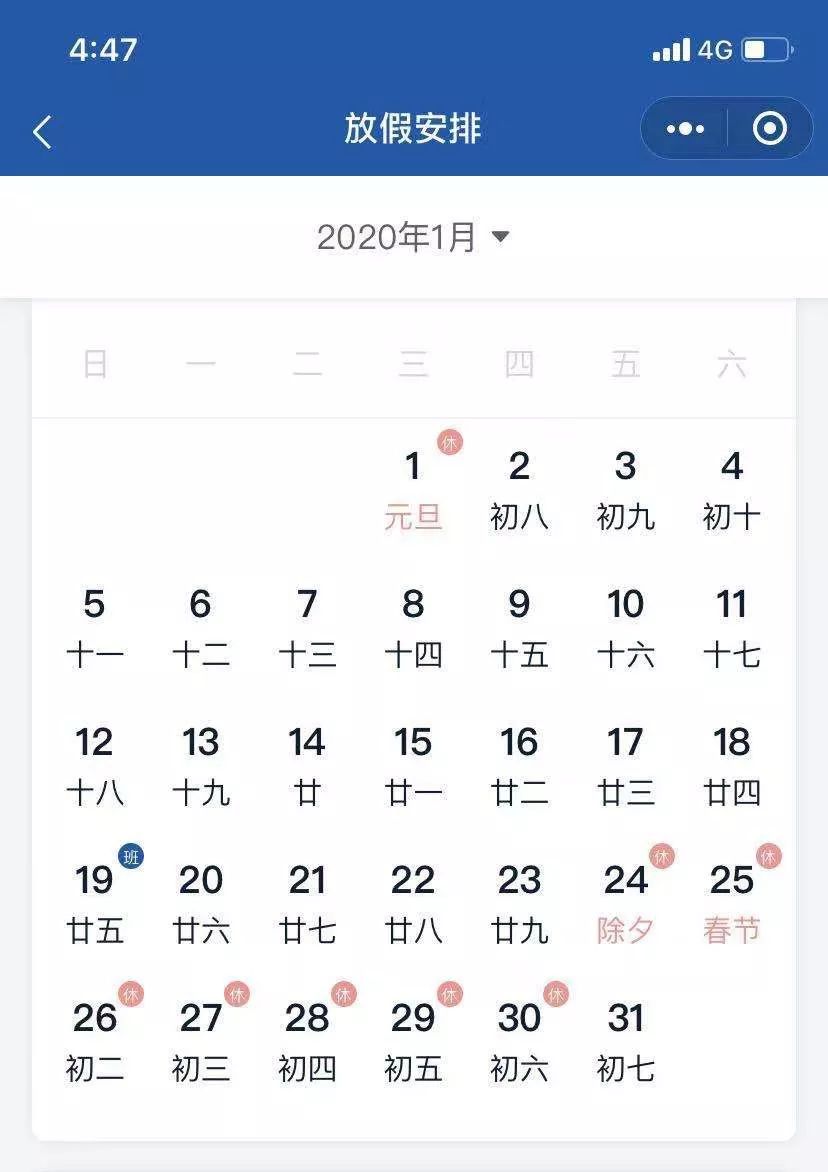Select January 1 labeled 元旦
The width and height of the screenshot is (828, 1172).
click(x=414, y=487)
